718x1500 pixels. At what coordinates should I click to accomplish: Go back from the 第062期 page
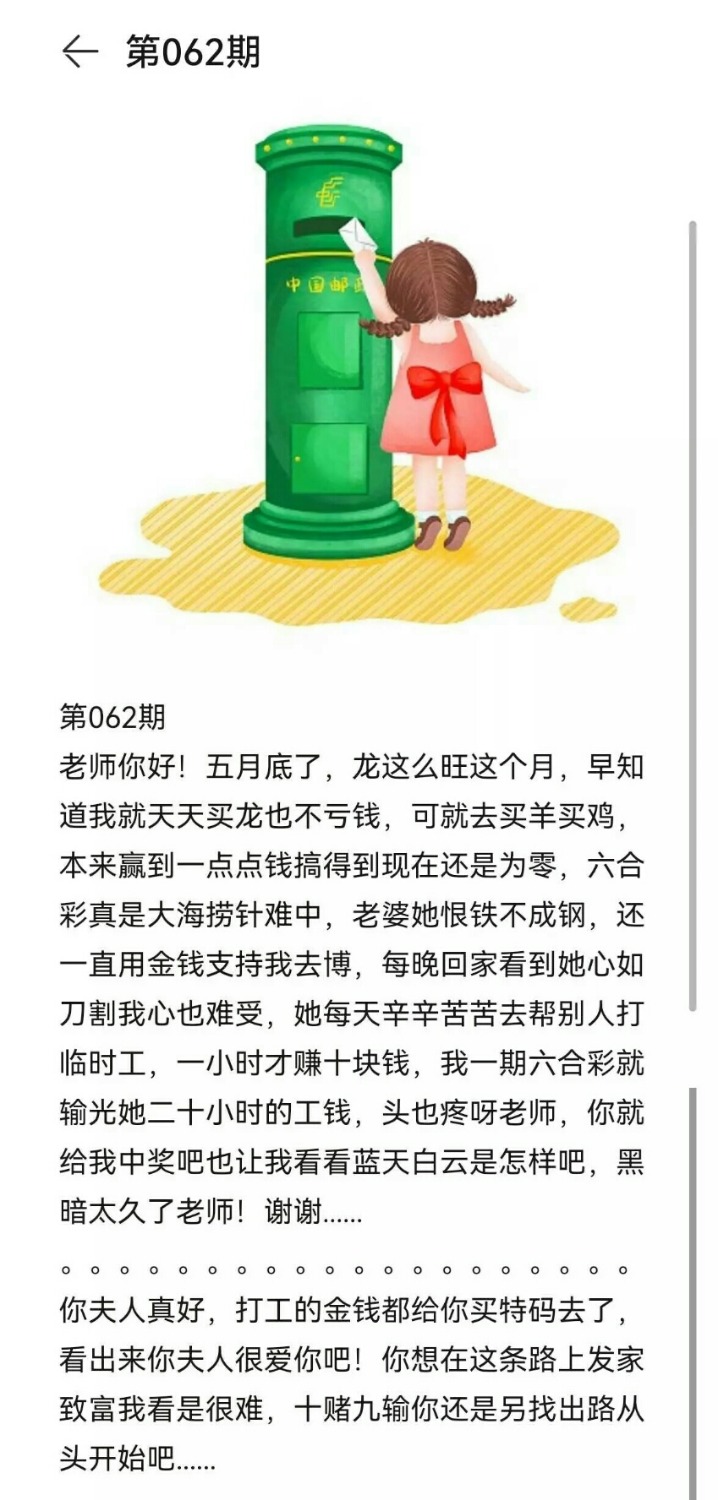coord(80,52)
